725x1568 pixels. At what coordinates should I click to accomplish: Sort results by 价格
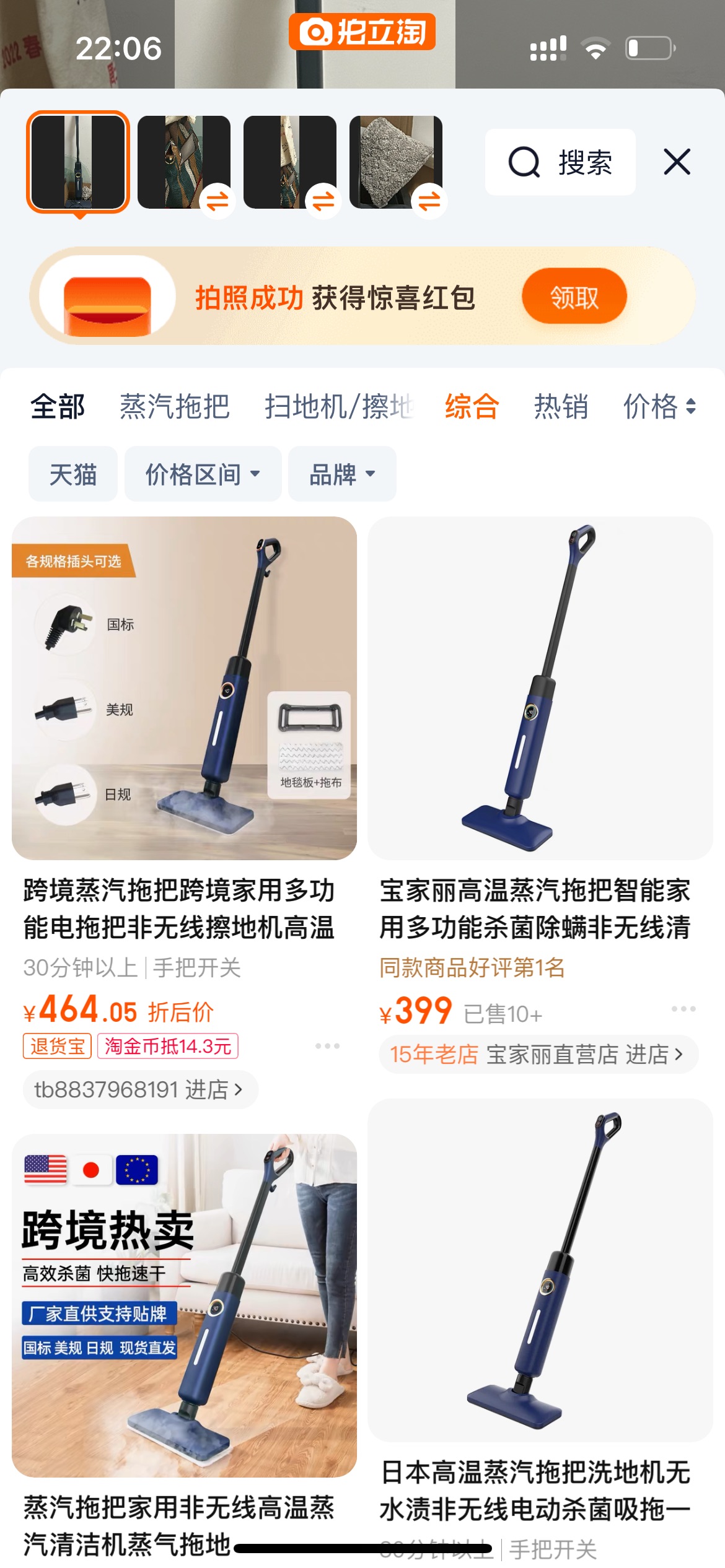[x=659, y=407]
